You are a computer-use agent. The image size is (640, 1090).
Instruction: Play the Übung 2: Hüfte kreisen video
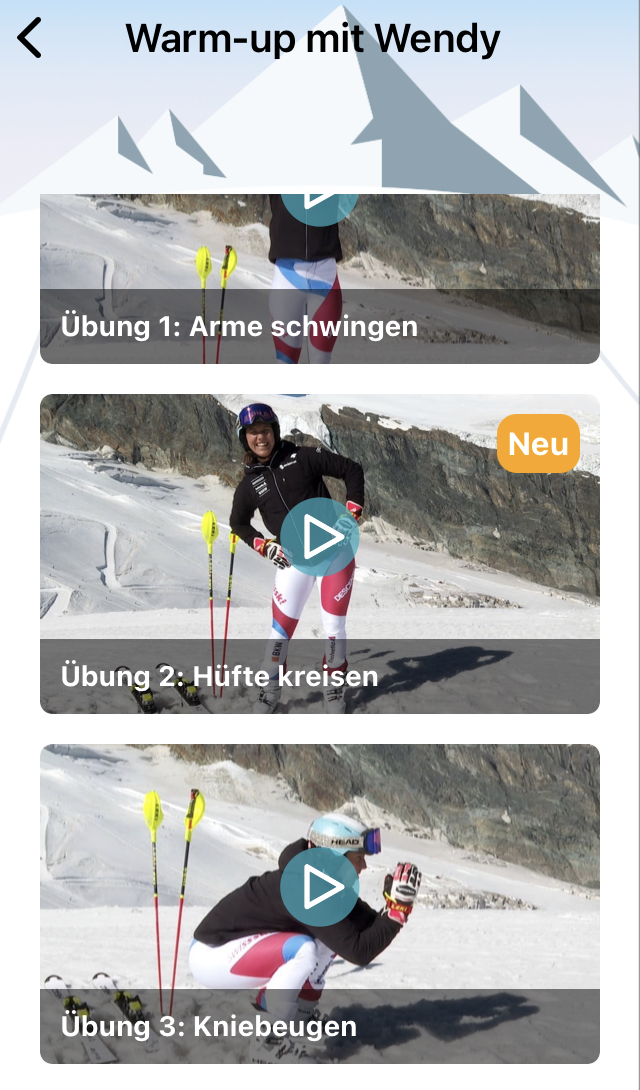[320, 537]
